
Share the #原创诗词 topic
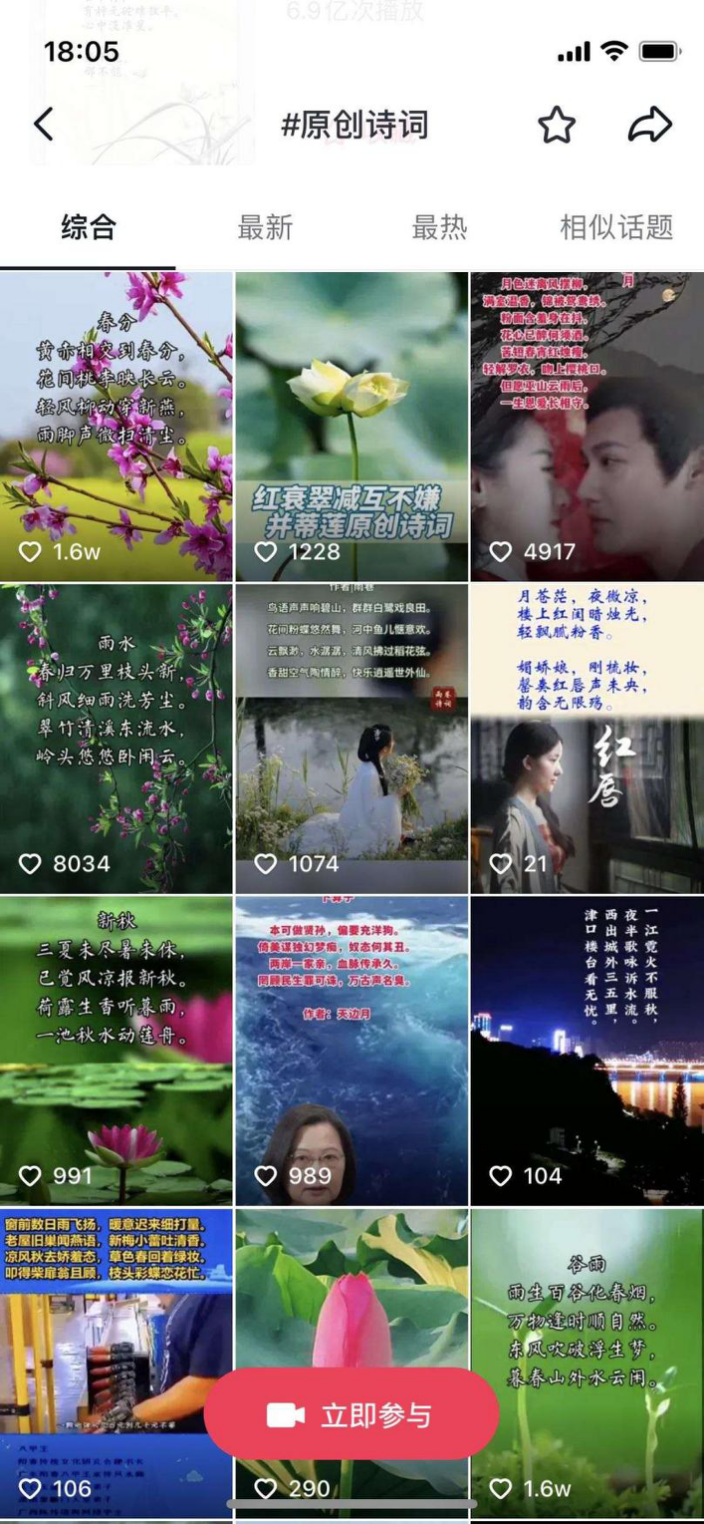coord(649,125)
